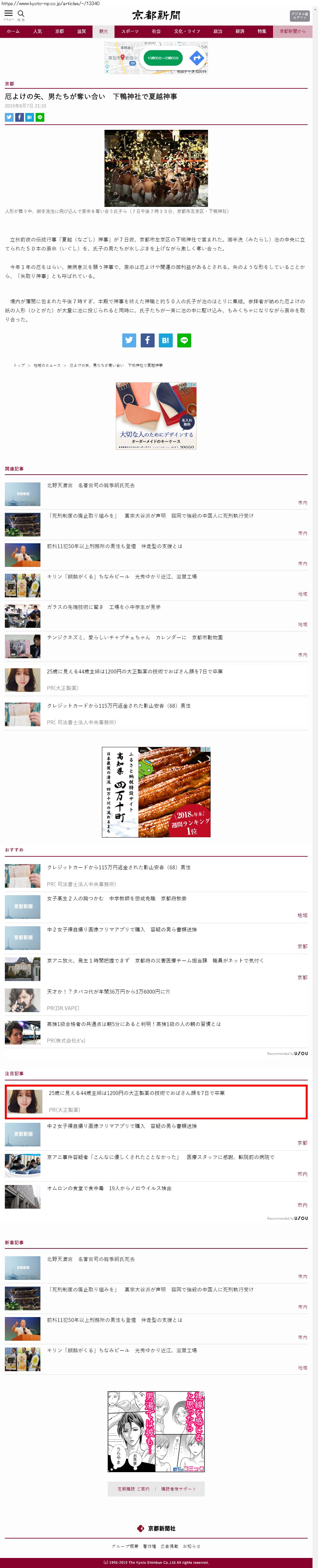Image resolution: width=318 pixels, height=1568 pixels.
Task: Go to the 京都新聞から tab
Action: click(x=292, y=31)
